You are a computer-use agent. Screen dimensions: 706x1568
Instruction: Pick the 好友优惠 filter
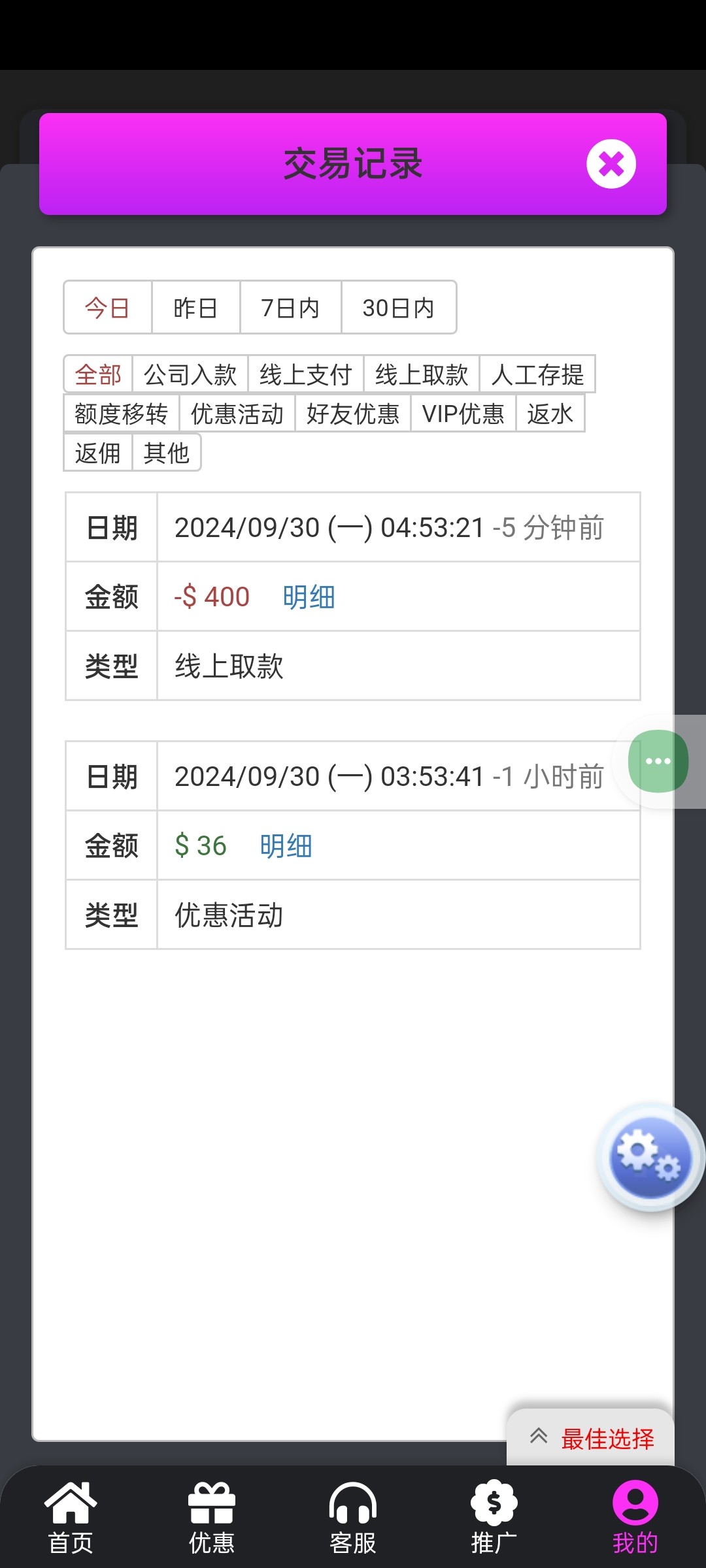click(x=353, y=414)
